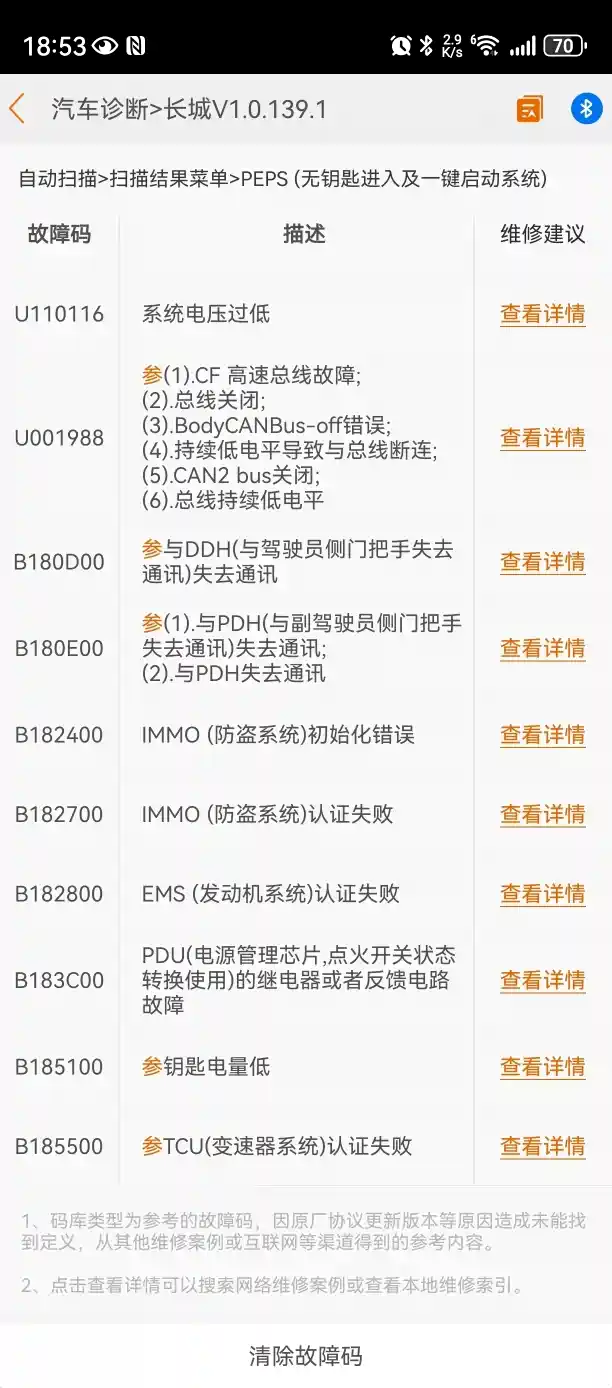The width and height of the screenshot is (612, 1388).
Task: Open 查看详情 for B180E00
Action: pos(542,648)
